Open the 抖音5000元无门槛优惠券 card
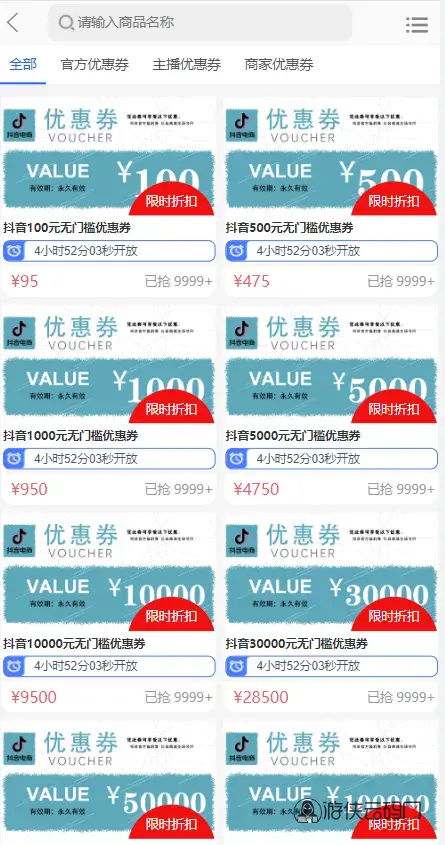This screenshot has height=845, width=445. tap(331, 405)
